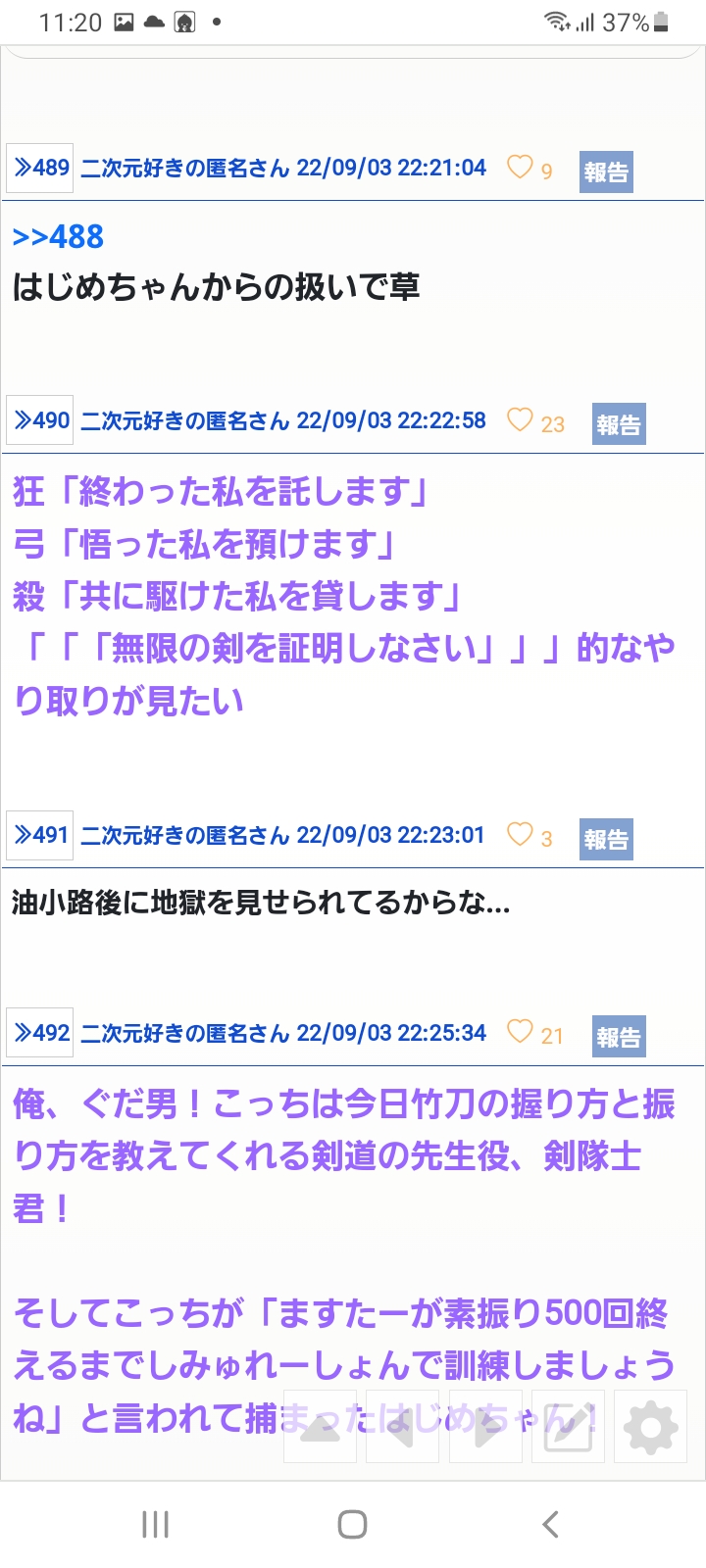706x1568 pixels.
Task: Report comment 489
Action: click(606, 171)
